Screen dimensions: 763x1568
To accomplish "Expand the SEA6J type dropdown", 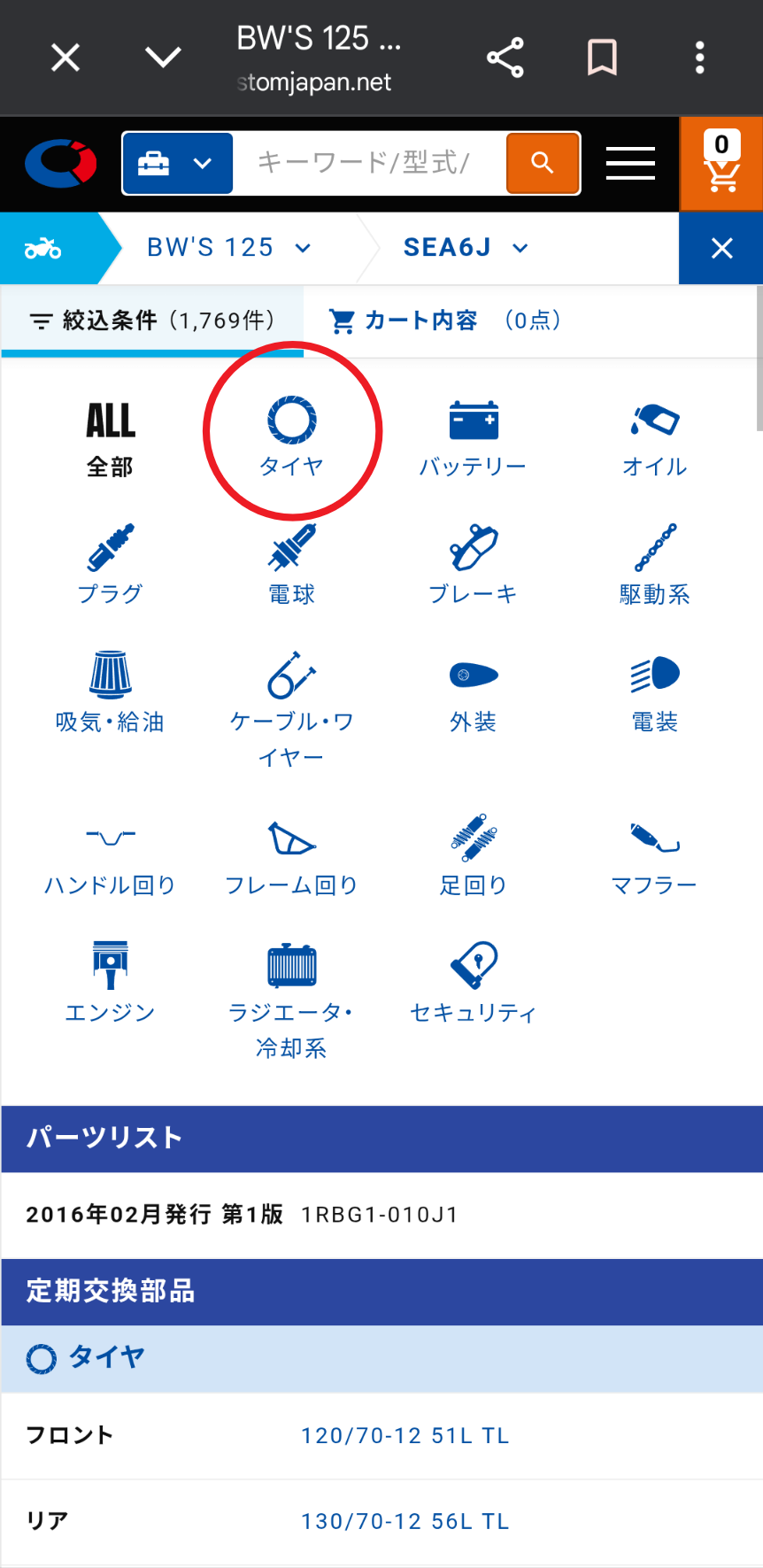I will click(466, 248).
